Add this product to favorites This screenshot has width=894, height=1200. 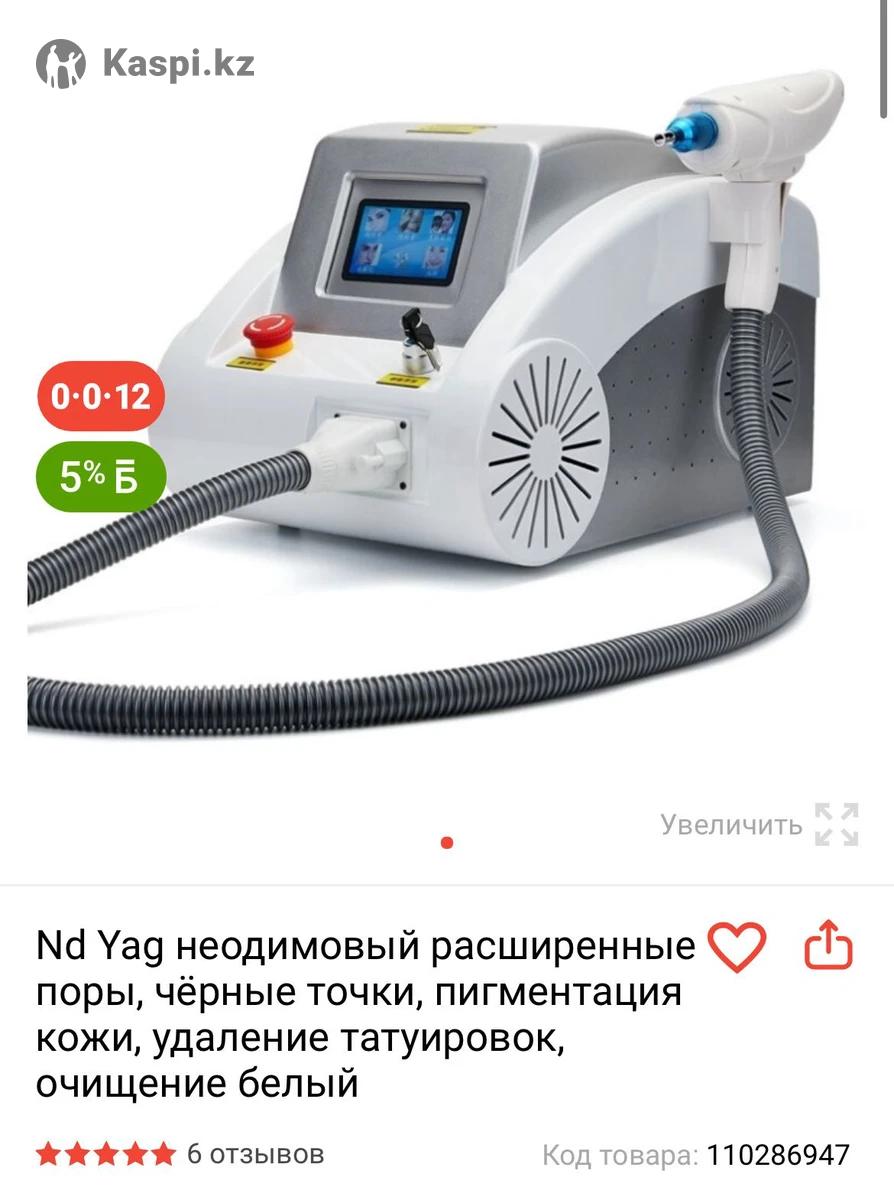[737, 946]
